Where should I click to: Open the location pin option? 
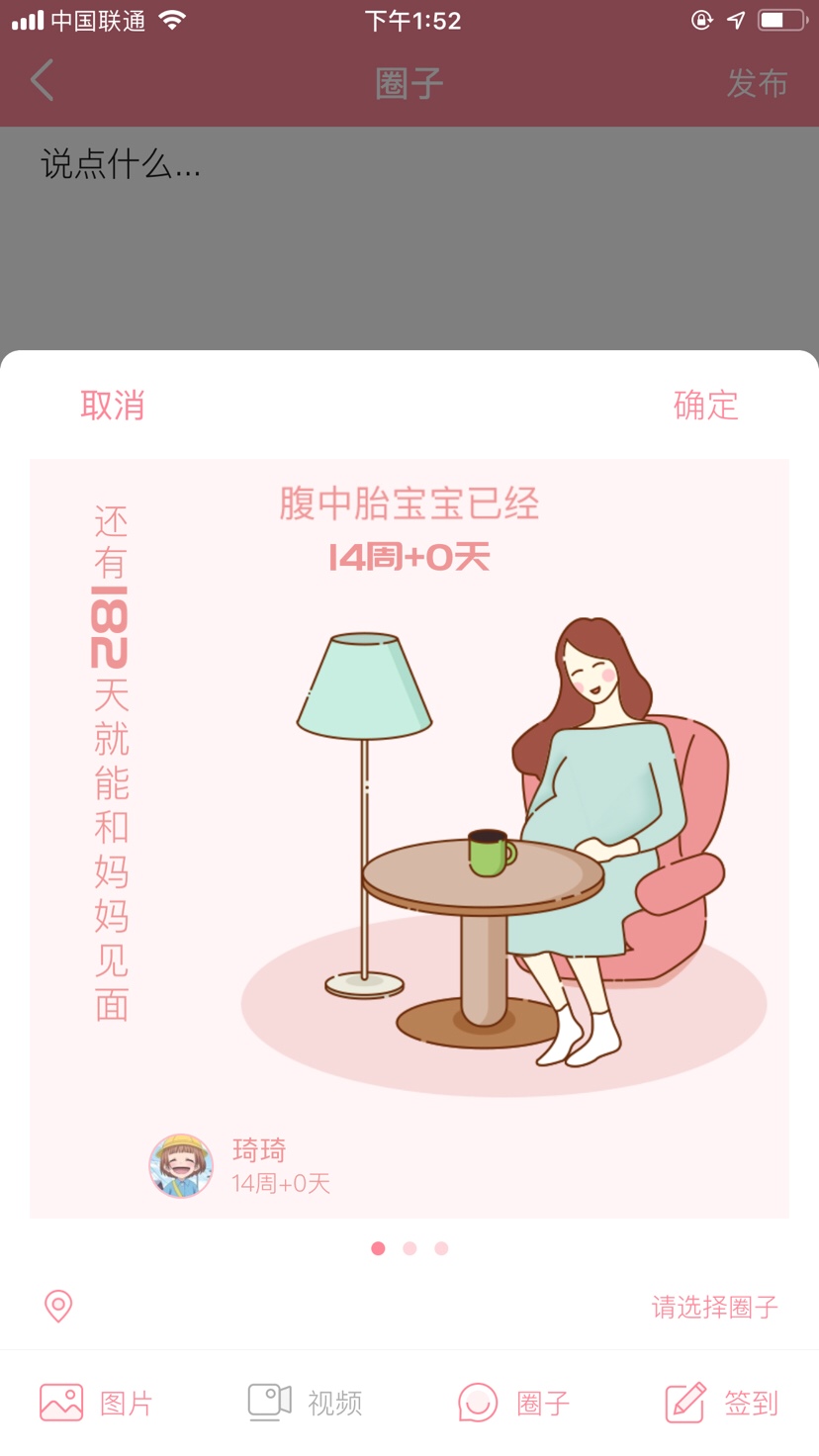[x=58, y=1306]
